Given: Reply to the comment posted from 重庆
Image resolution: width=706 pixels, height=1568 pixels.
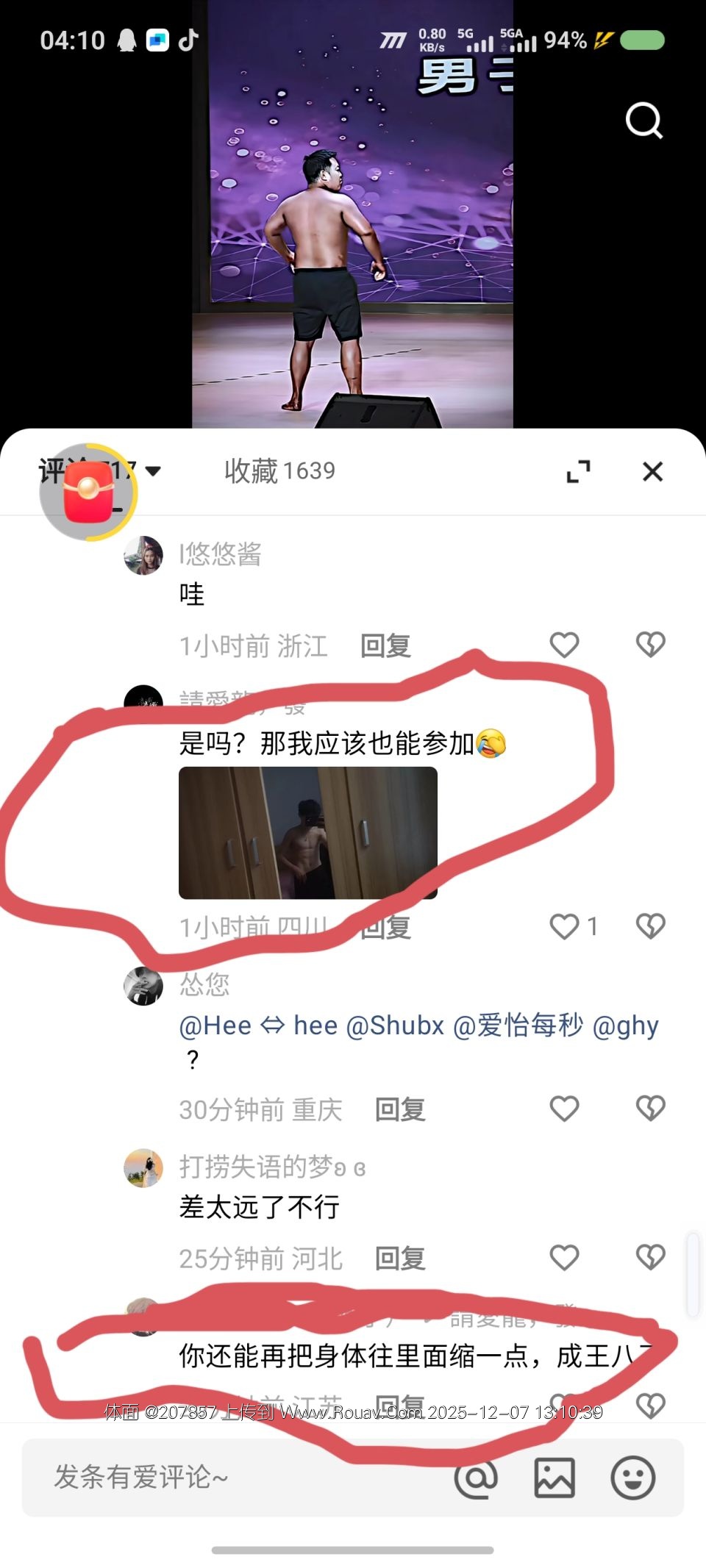Looking at the screenshot, I should (x=400, y=1109).
